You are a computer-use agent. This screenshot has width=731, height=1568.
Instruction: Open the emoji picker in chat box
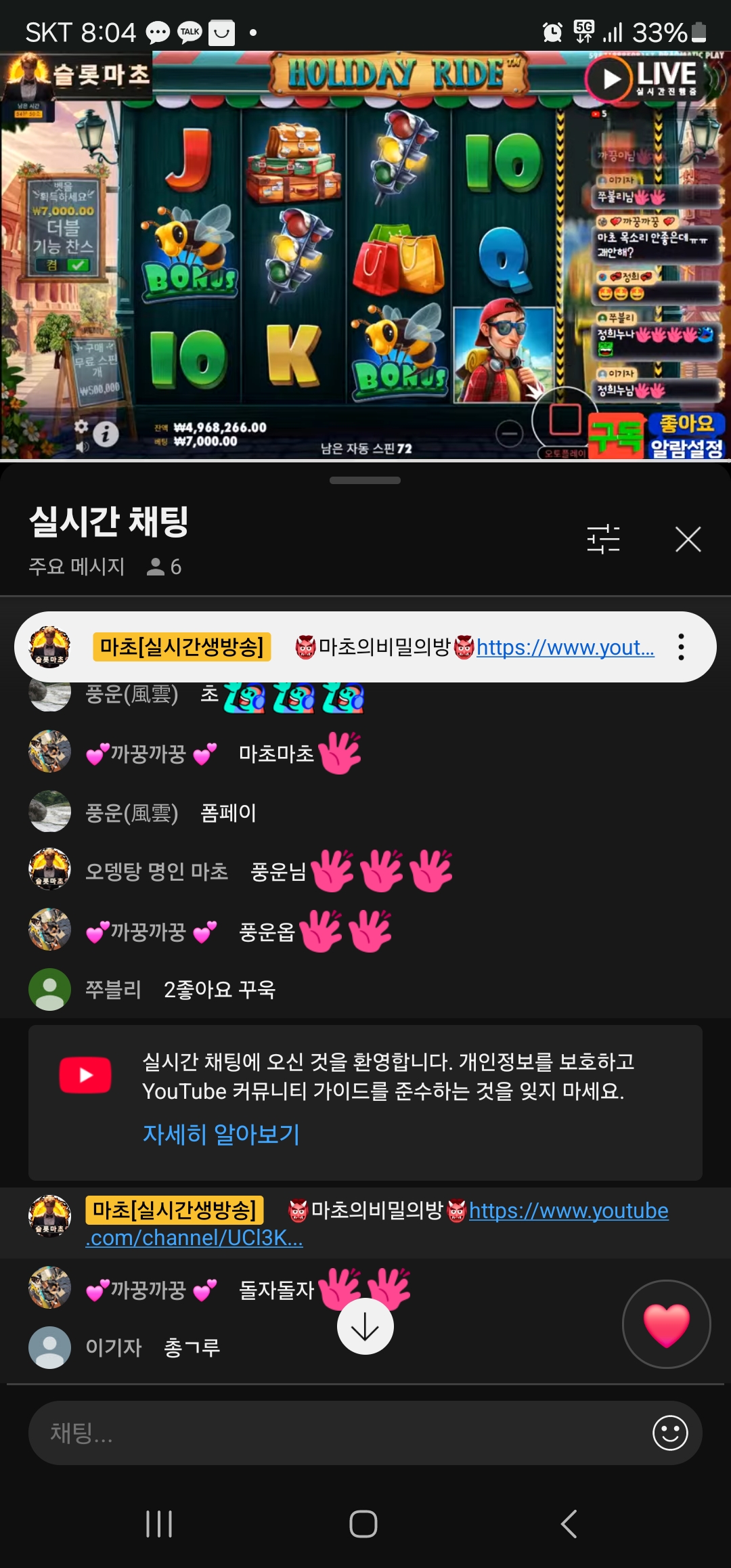click(x=669, y=1433)
